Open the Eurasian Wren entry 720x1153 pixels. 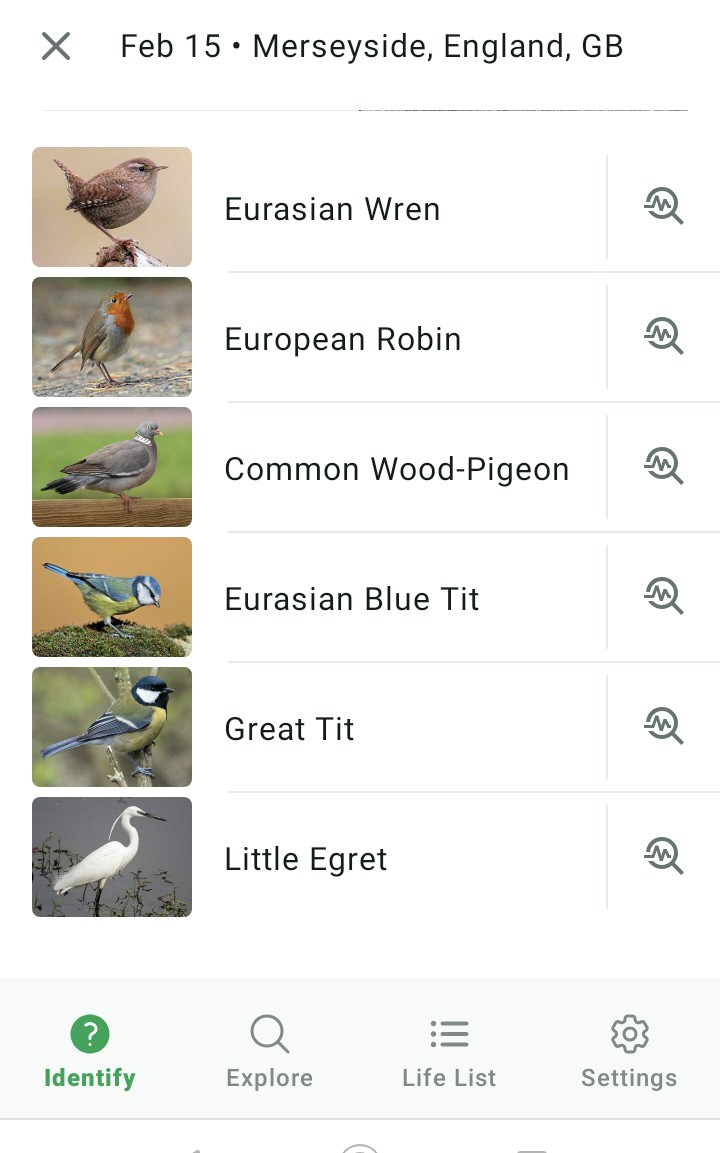(x=332, y=209)
